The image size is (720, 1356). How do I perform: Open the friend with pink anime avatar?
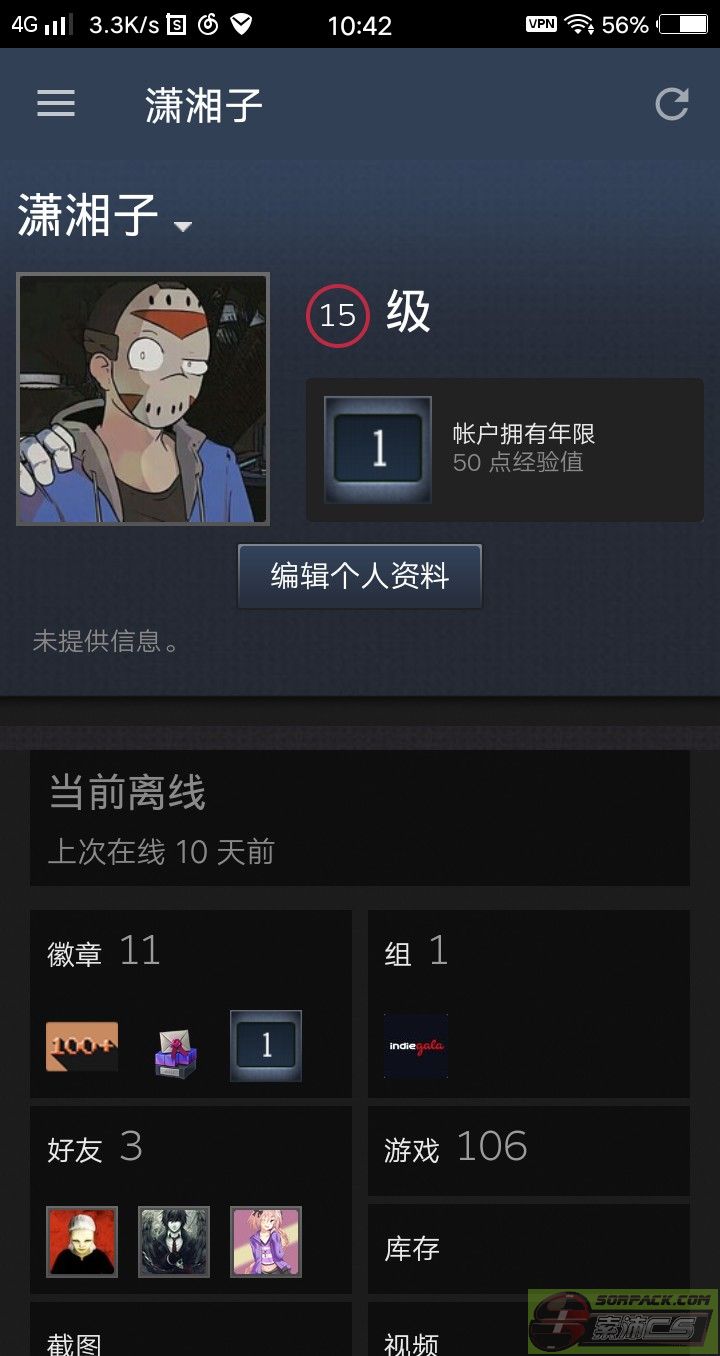pyautogui.click(x=266, y=1241)
